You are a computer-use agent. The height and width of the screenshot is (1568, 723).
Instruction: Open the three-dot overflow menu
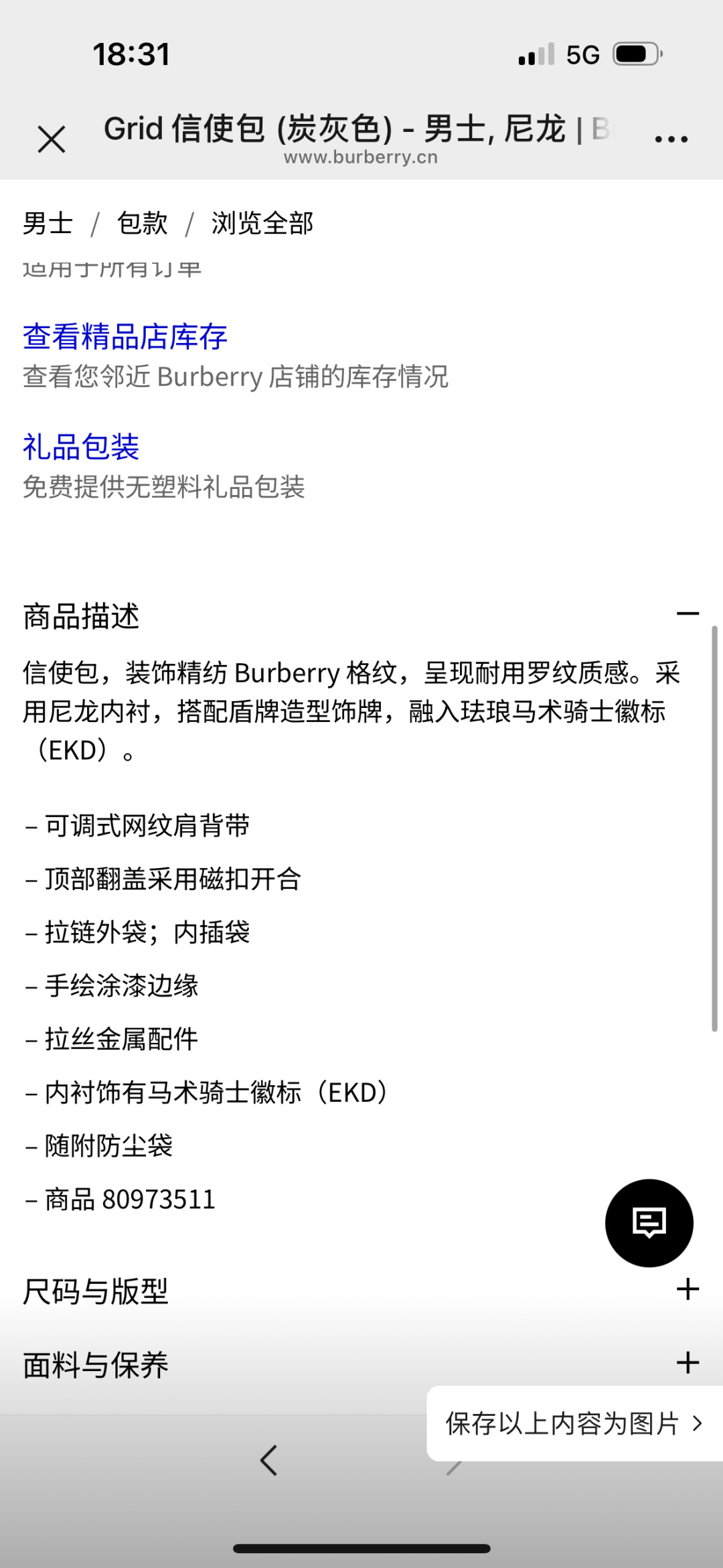671,139
